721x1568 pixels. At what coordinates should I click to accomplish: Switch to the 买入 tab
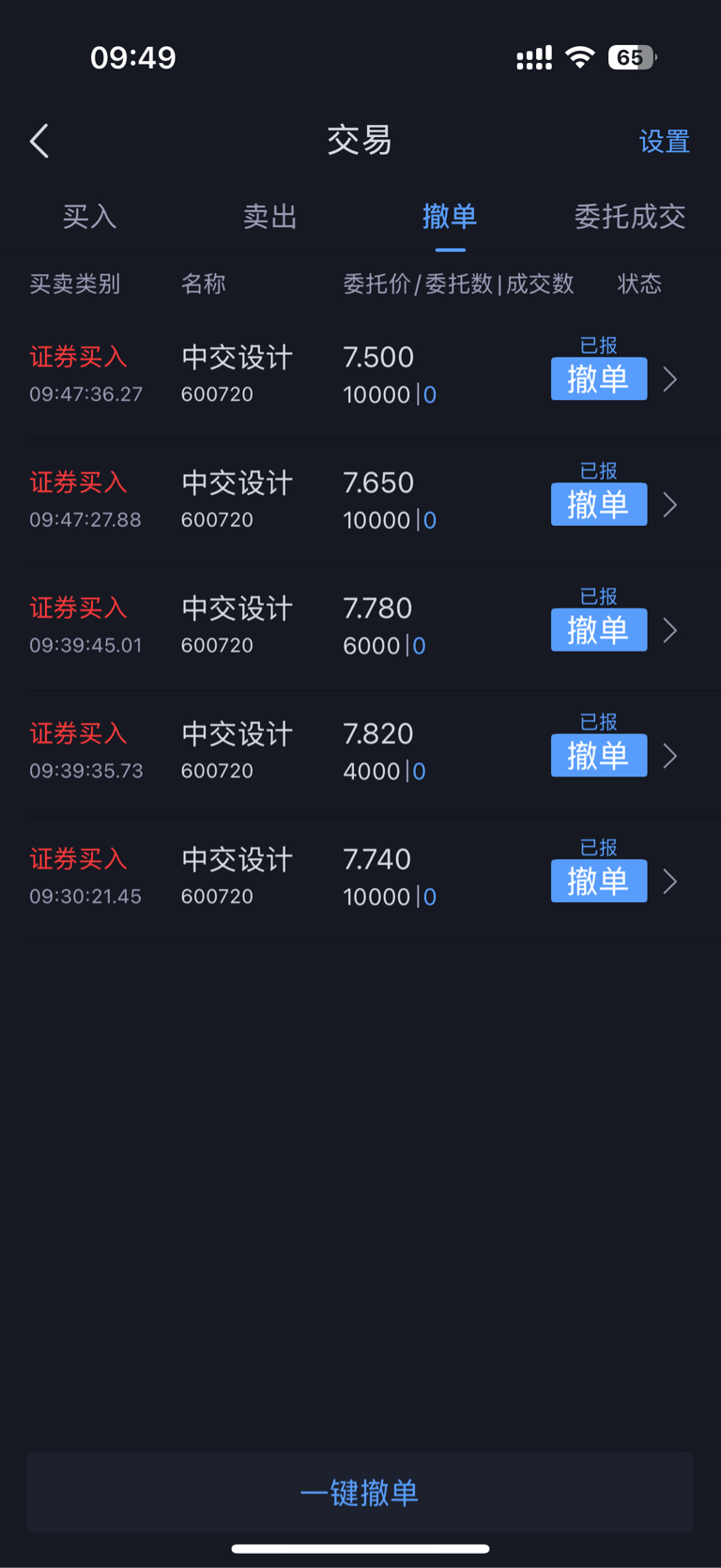tap(89, 217)
